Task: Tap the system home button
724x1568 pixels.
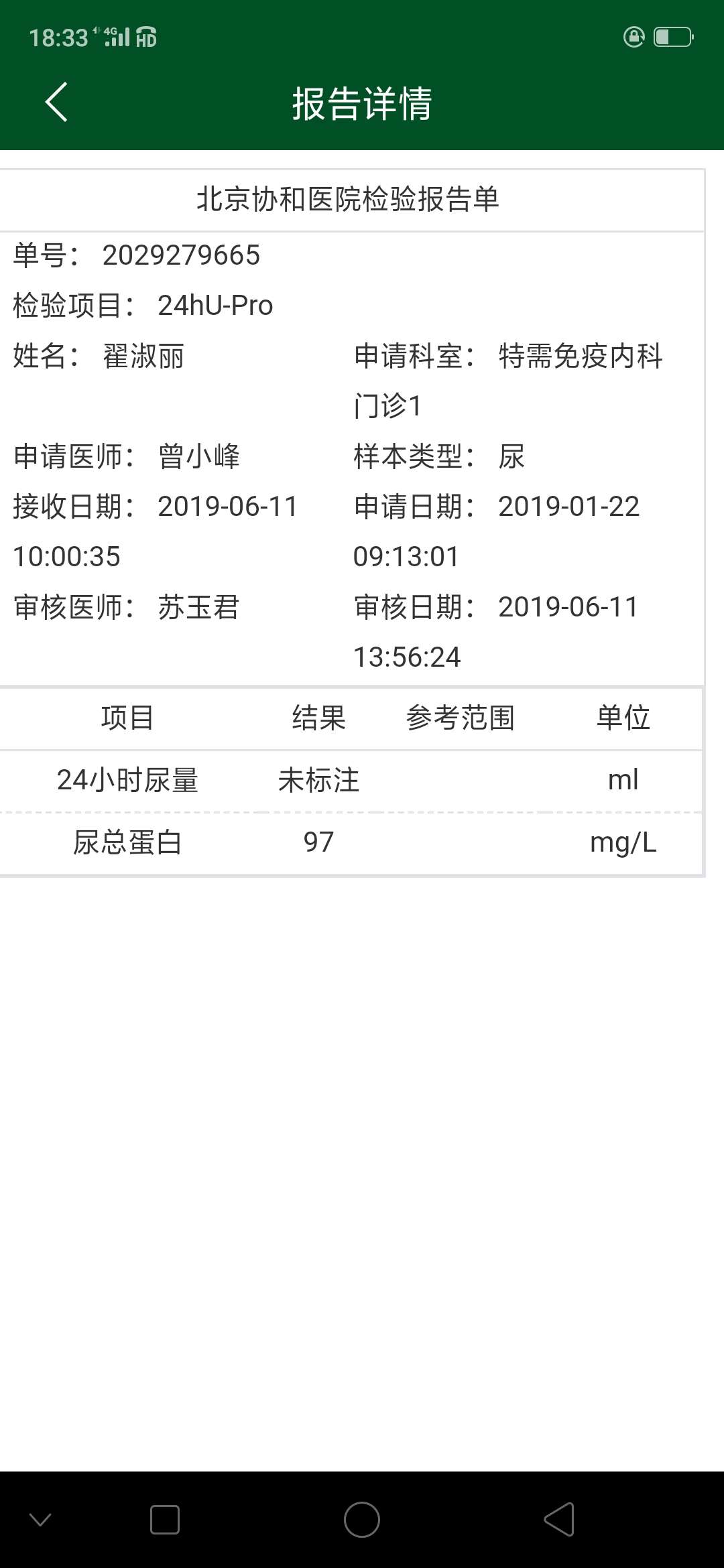Action: pos(362,1519)
